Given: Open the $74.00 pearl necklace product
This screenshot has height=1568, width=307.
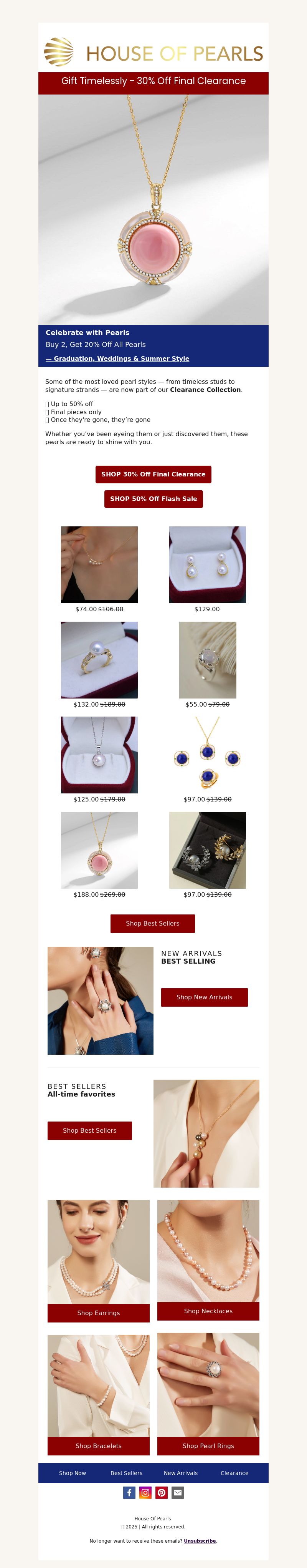Looking at the screenshot, I should coord(99,564).
